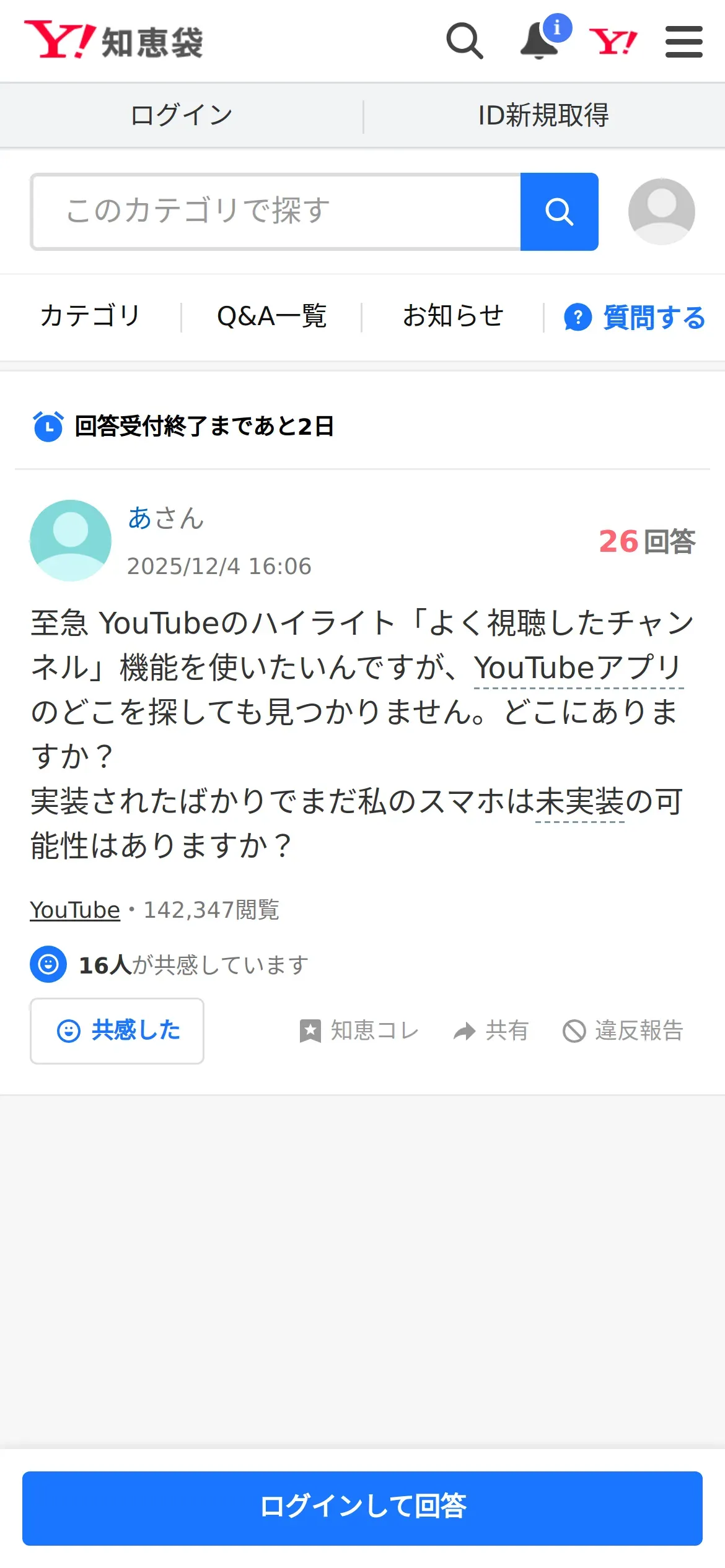Tap the ログイン link
Image resolution: width=725 pixels, height=1568 pixels.
click(x=182, y=115)
